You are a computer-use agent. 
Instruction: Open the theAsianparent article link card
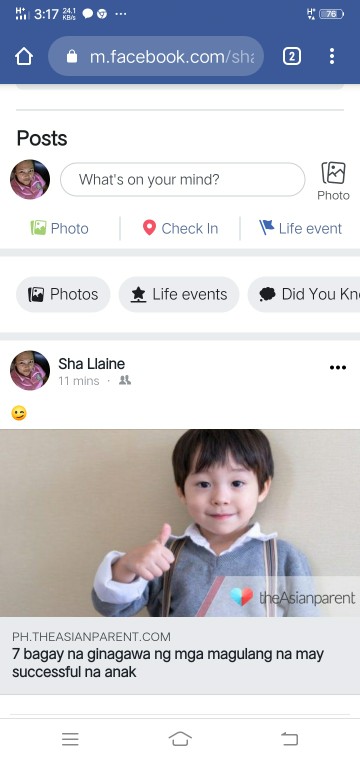coord(180,562)
